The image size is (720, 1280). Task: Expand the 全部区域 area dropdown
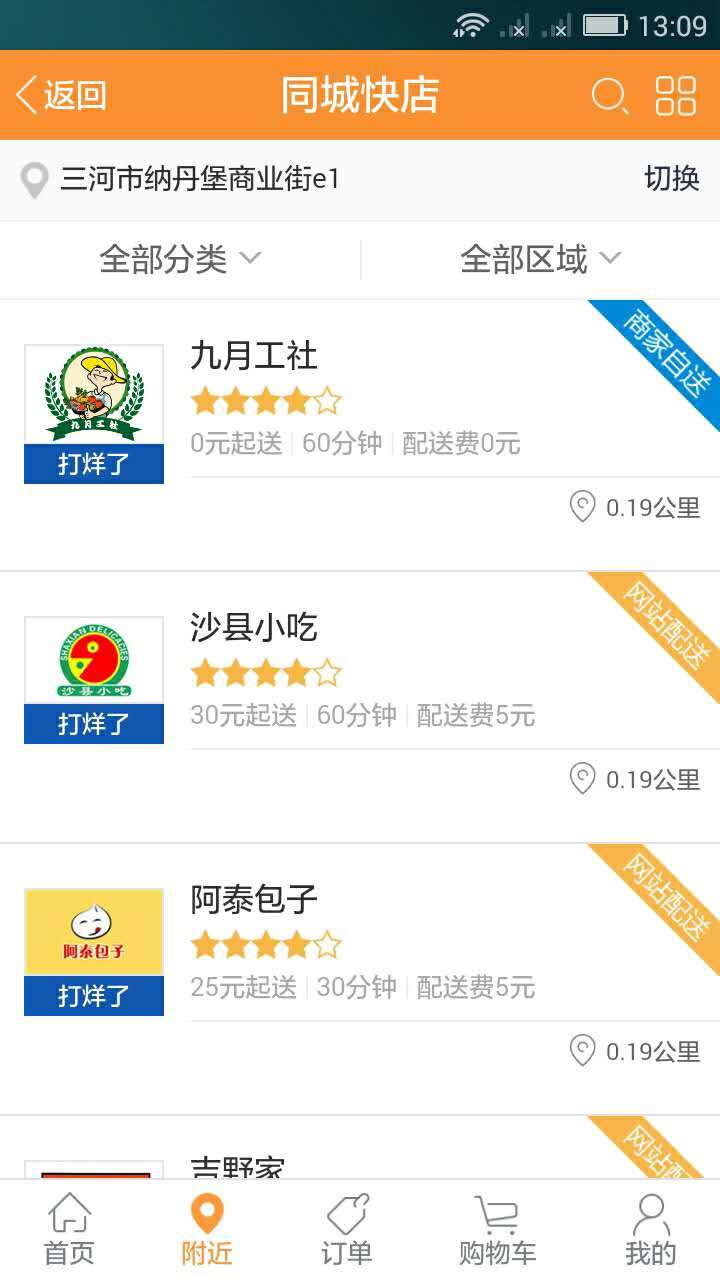pyautogui.click(x=541, y=258)
